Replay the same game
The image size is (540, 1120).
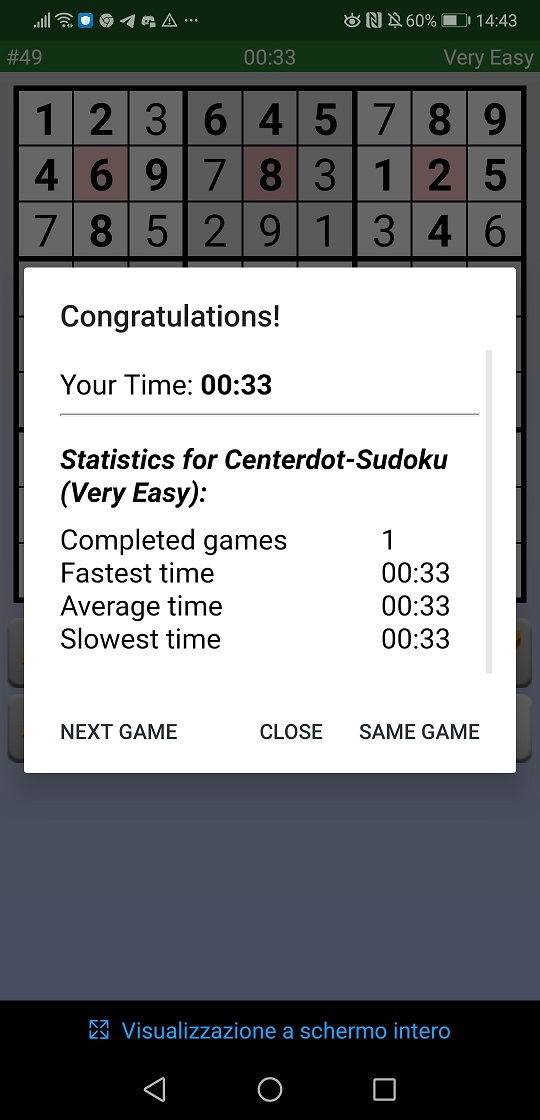pyautogui.click(x=419, y=731)
